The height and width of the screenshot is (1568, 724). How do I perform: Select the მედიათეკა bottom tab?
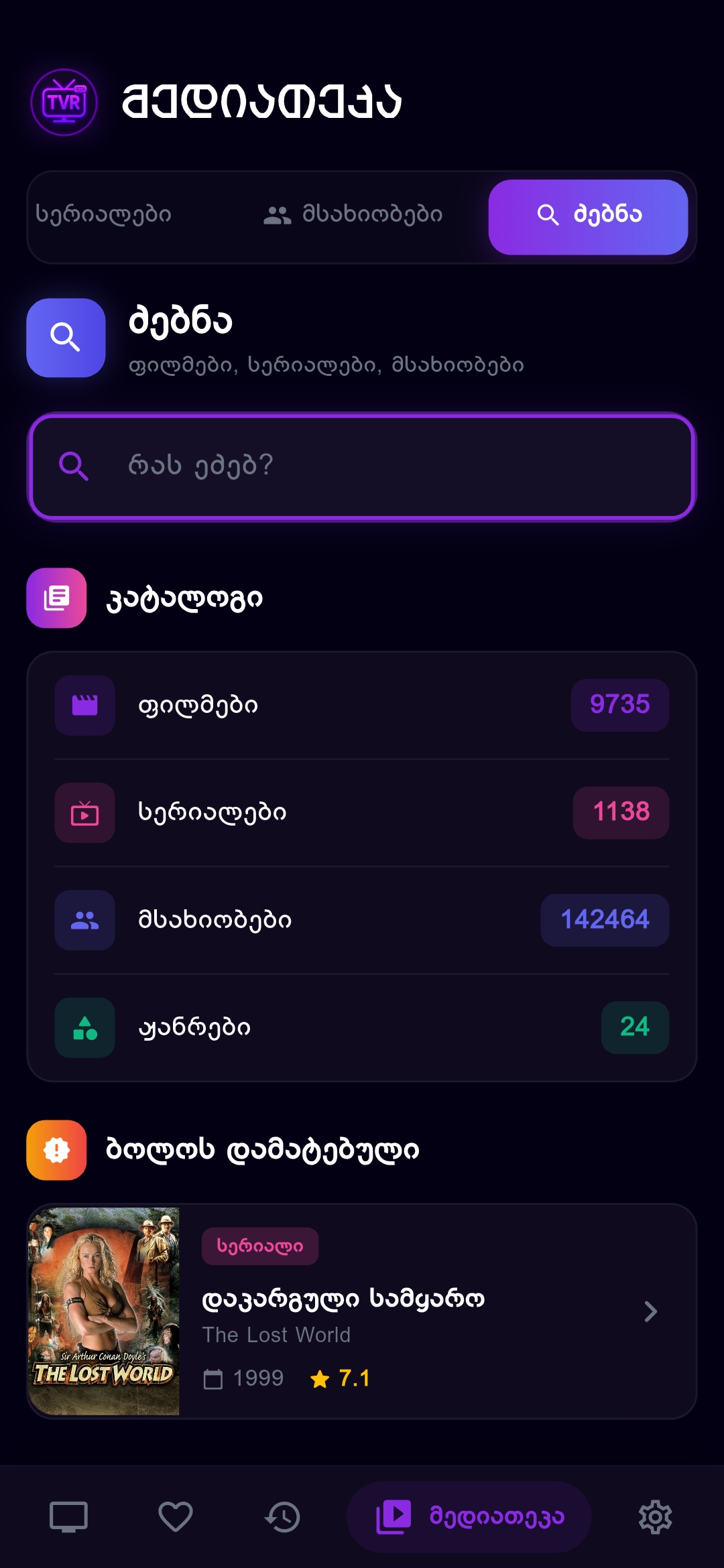469,1517
